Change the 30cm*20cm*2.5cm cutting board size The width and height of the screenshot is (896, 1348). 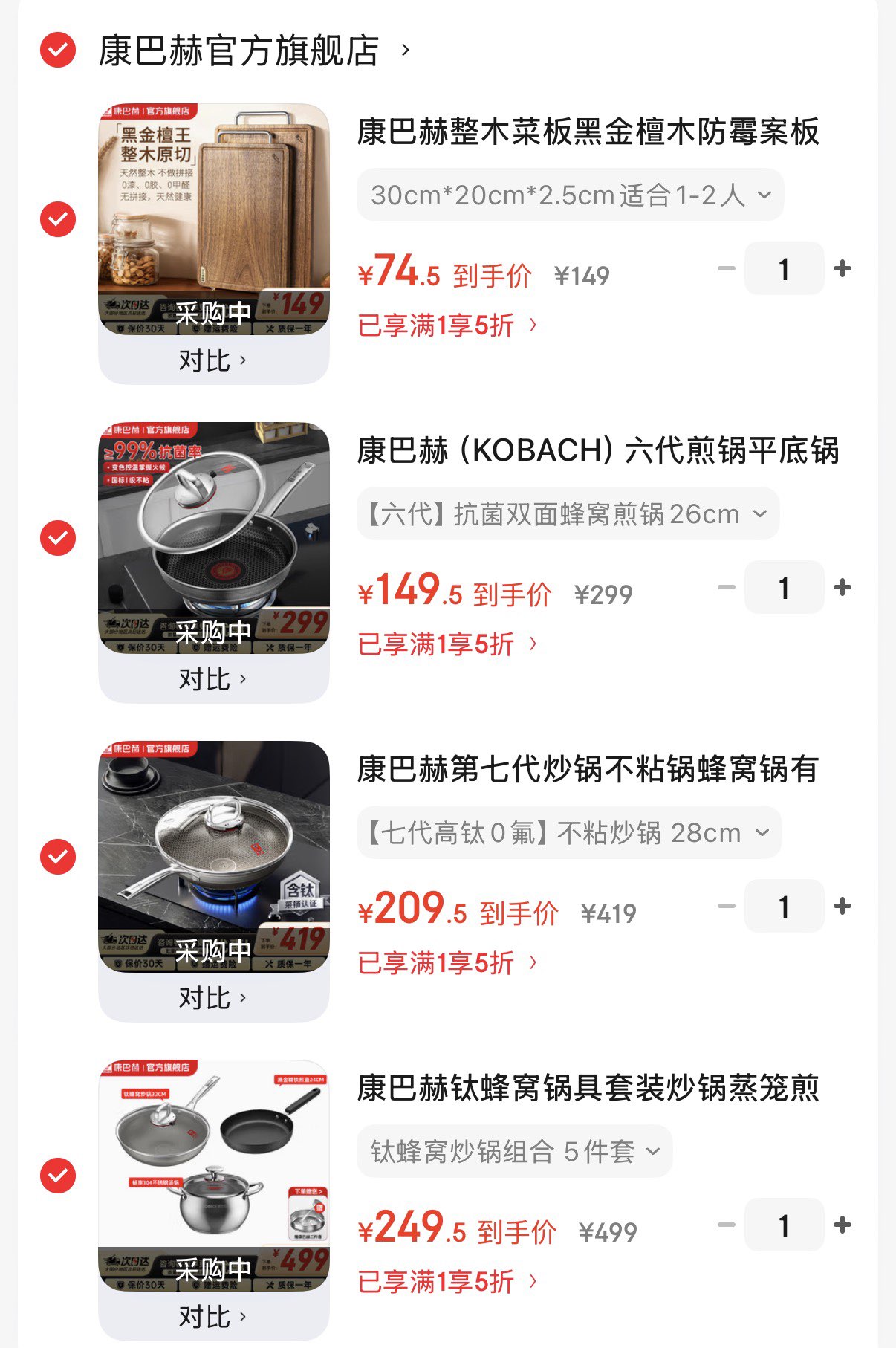pos(570,195)
